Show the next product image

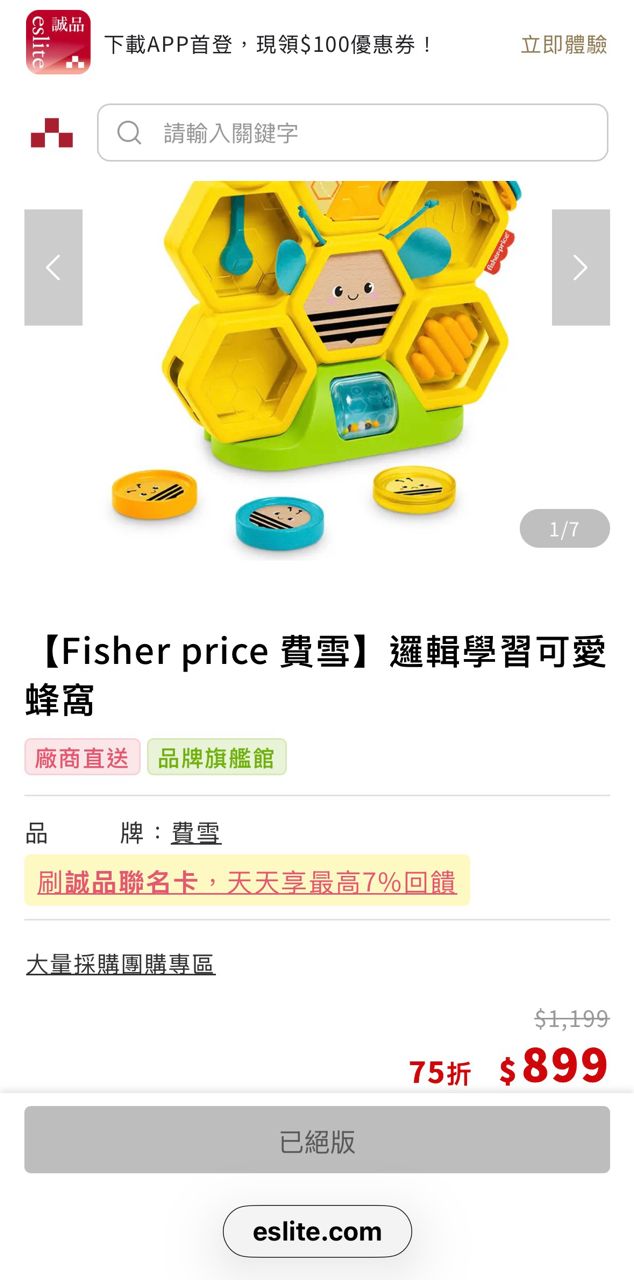point(580,267)
